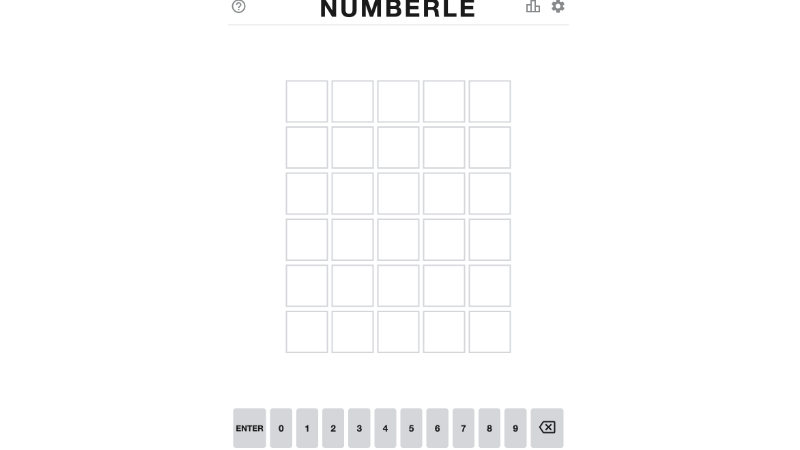Enter digit 0 on the keypad
Screen dimensions: 800x450
281,428
